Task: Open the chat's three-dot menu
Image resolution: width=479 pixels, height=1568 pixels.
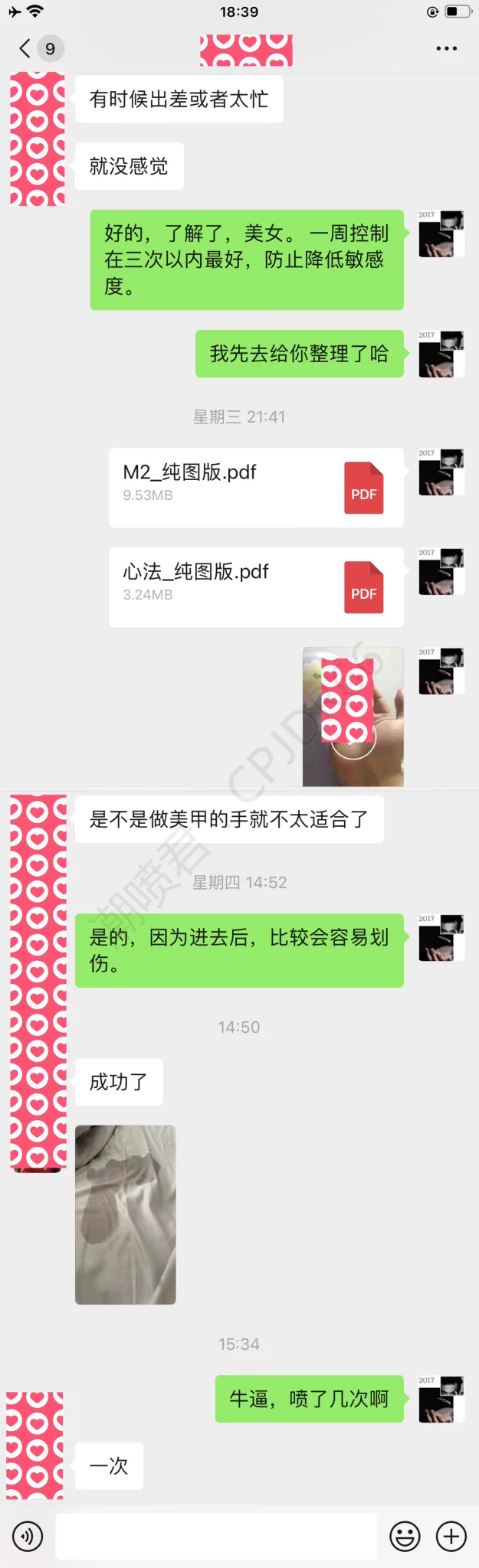Action: coord(446,48)
